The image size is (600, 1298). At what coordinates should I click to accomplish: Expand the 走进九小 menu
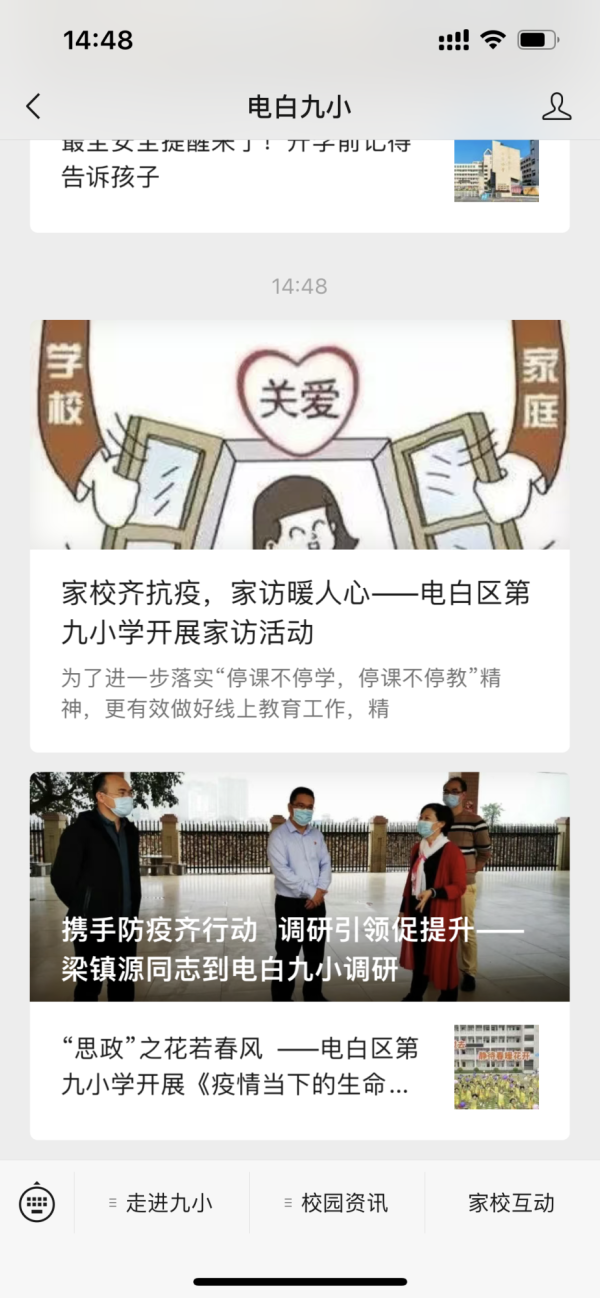tap(162, 1203)
